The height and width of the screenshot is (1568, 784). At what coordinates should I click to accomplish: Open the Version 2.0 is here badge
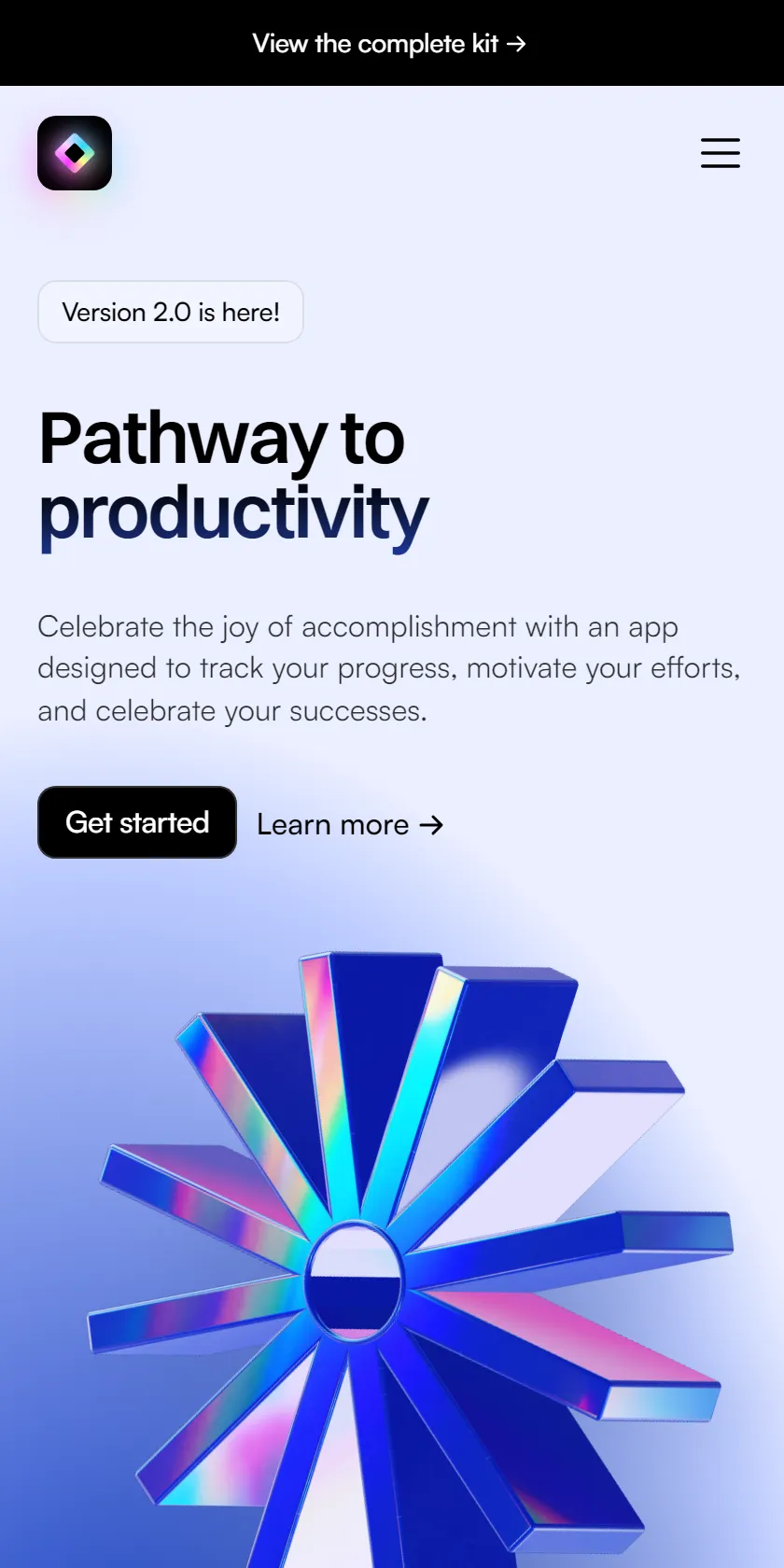click(171, 312)
